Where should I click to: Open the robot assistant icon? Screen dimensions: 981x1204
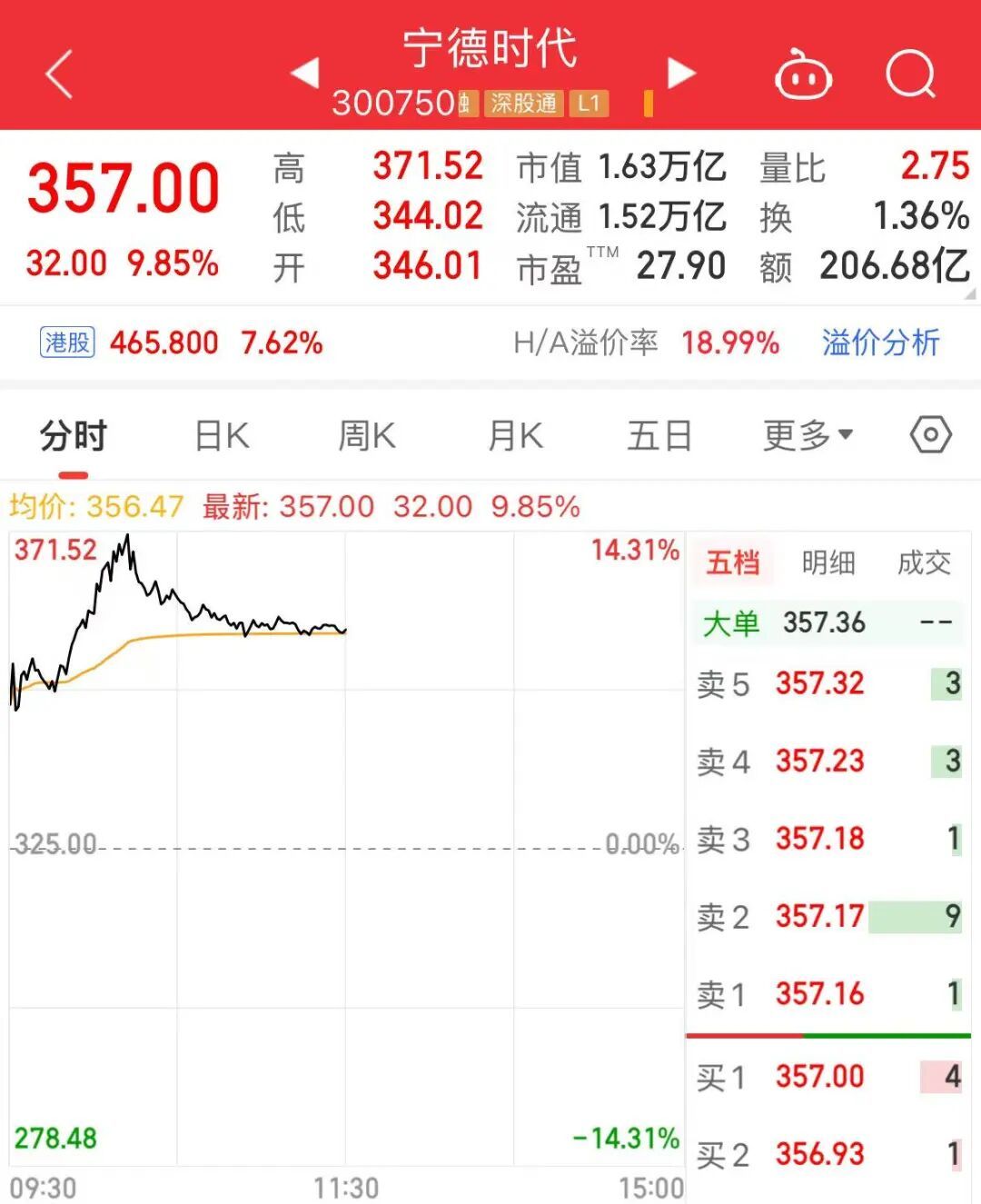point(803,74)
